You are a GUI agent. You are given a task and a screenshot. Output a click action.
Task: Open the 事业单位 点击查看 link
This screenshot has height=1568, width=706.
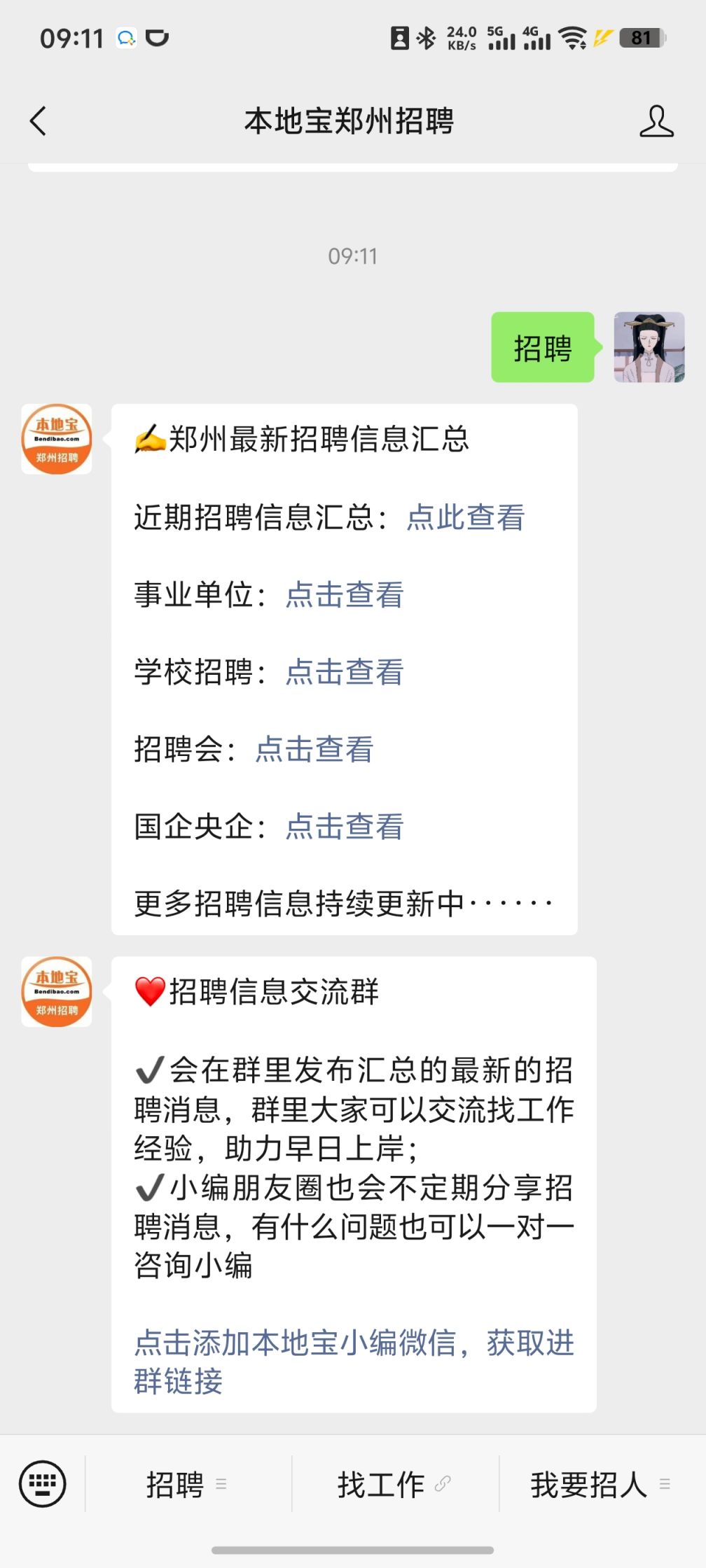(x=344, y=595)
